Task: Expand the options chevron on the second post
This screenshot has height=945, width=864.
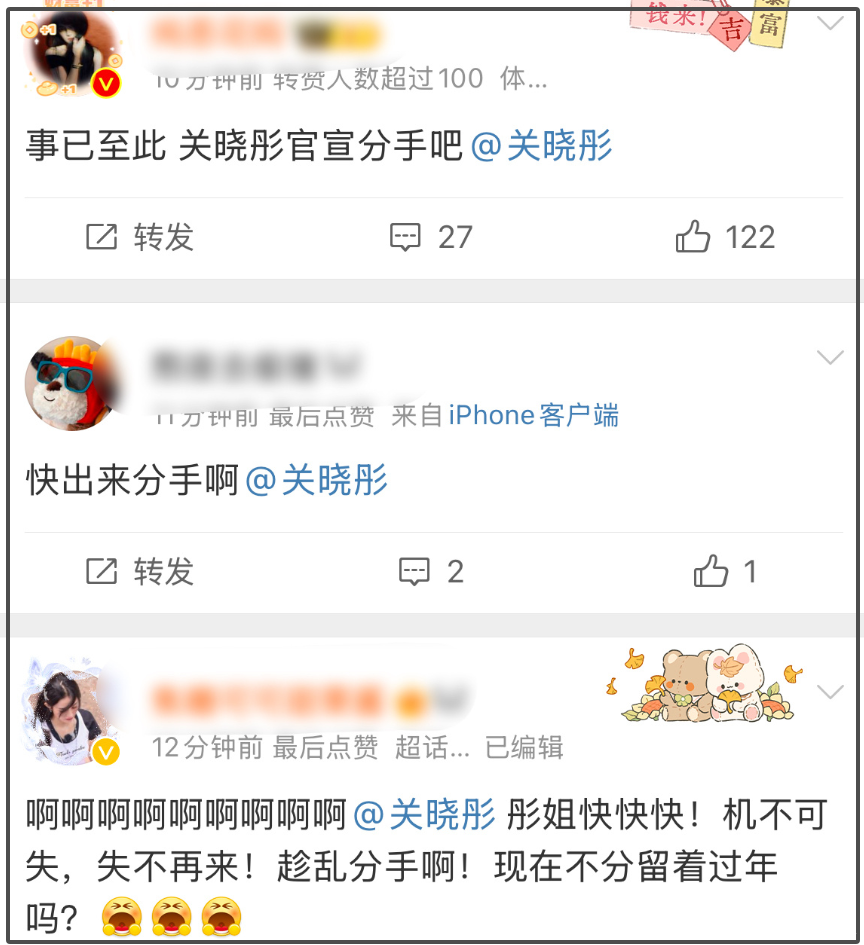Action: (830, 357)
